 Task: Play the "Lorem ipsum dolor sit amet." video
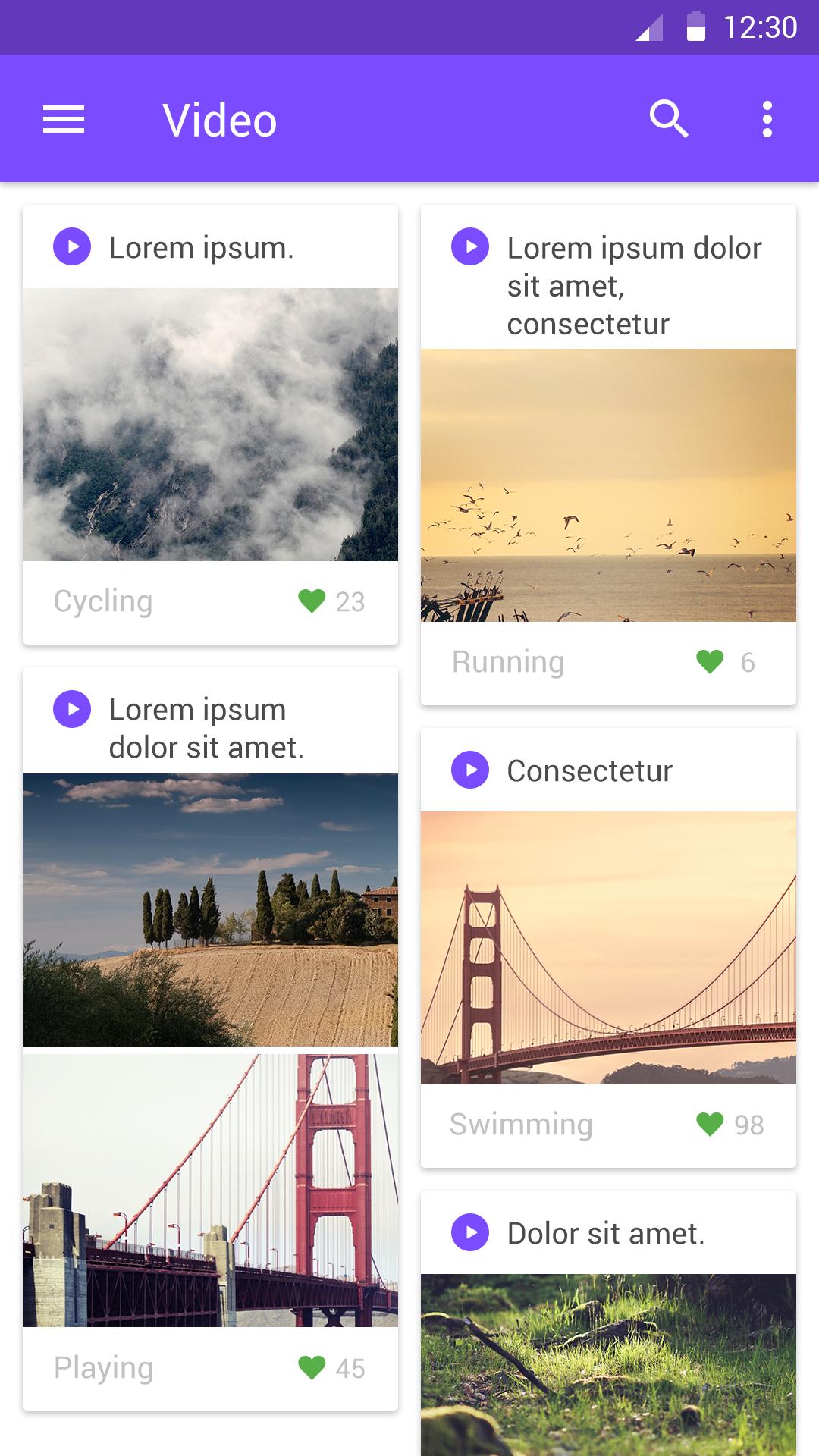72,709
